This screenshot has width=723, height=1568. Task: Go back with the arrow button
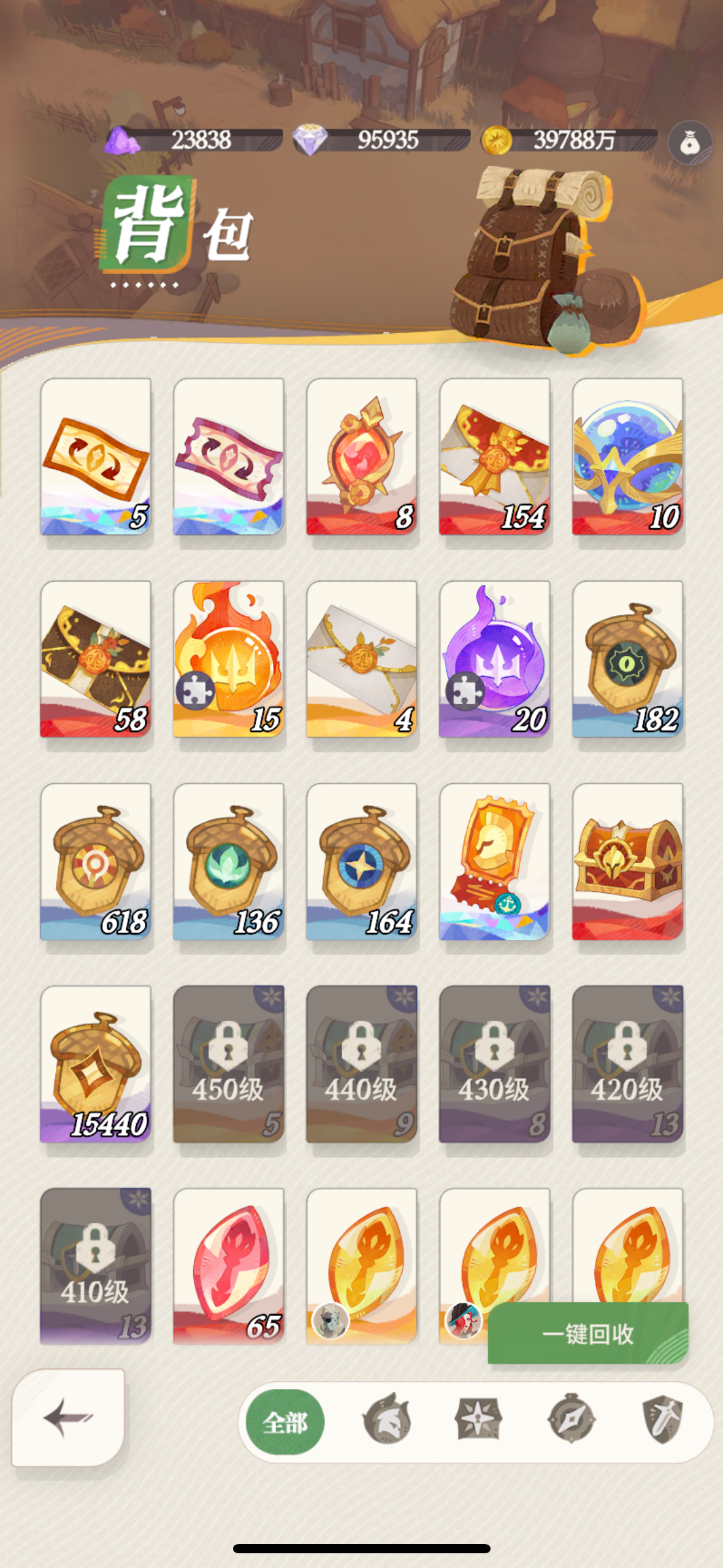click(68, 1418)
